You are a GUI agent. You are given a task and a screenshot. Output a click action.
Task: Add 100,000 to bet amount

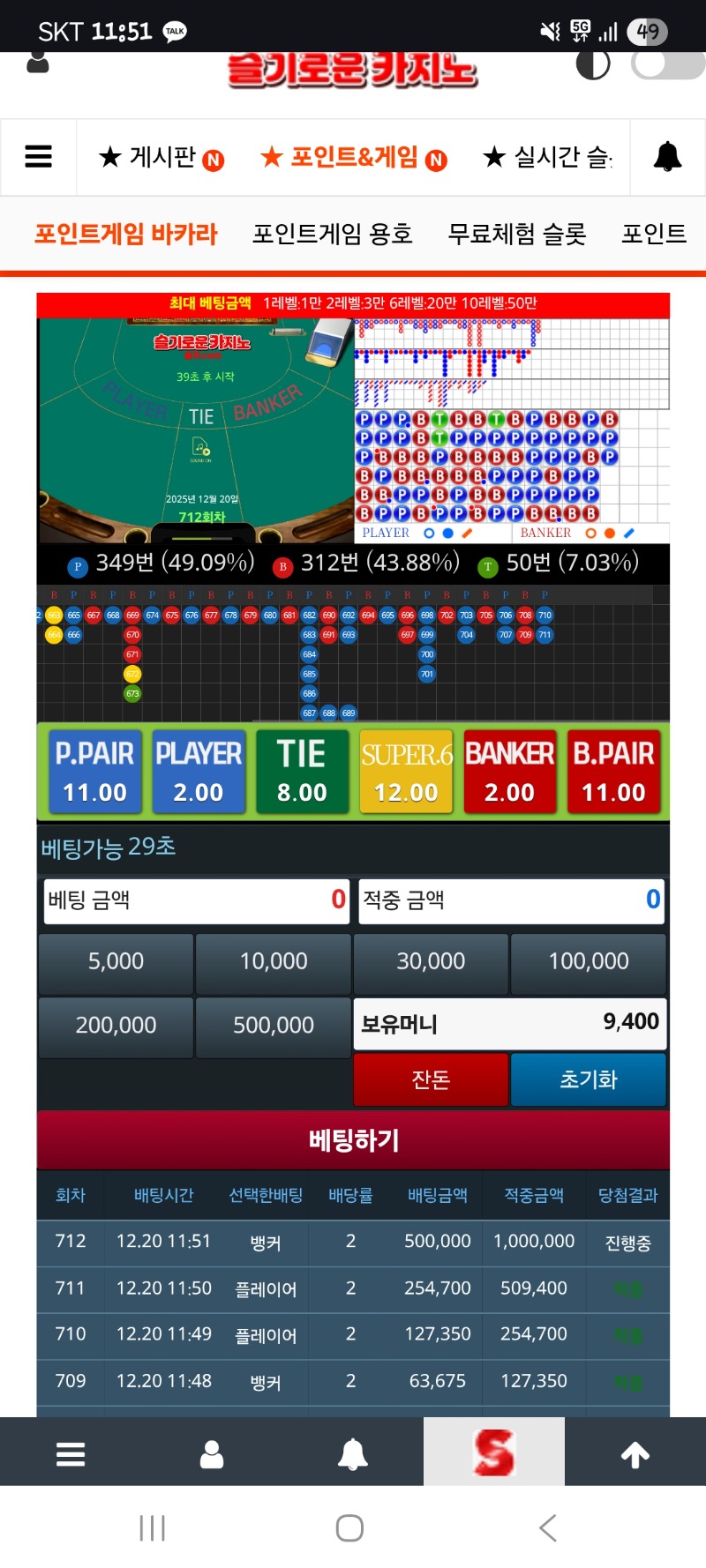589,962
